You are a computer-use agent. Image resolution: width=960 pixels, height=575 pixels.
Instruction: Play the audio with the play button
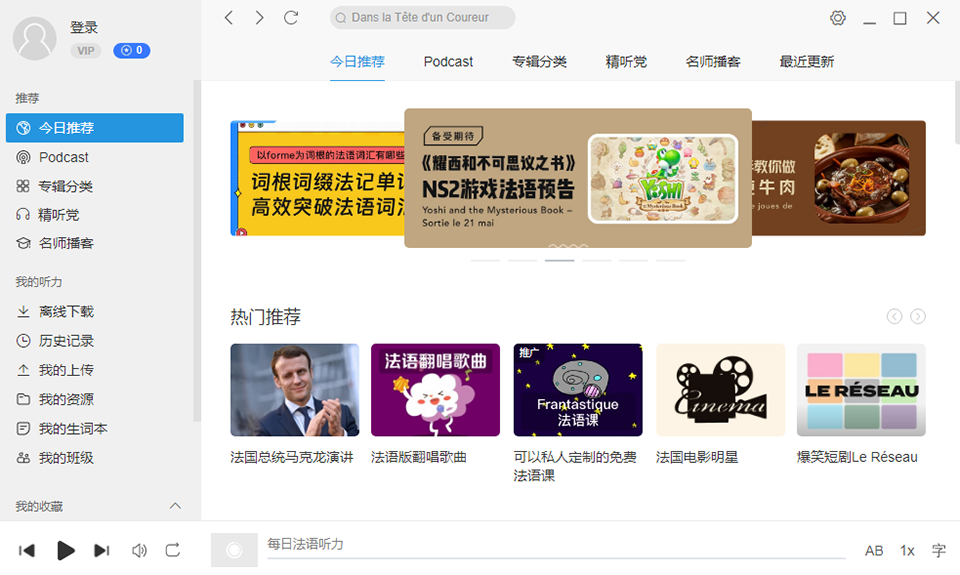pyautogui.click(x=65, y=550)
